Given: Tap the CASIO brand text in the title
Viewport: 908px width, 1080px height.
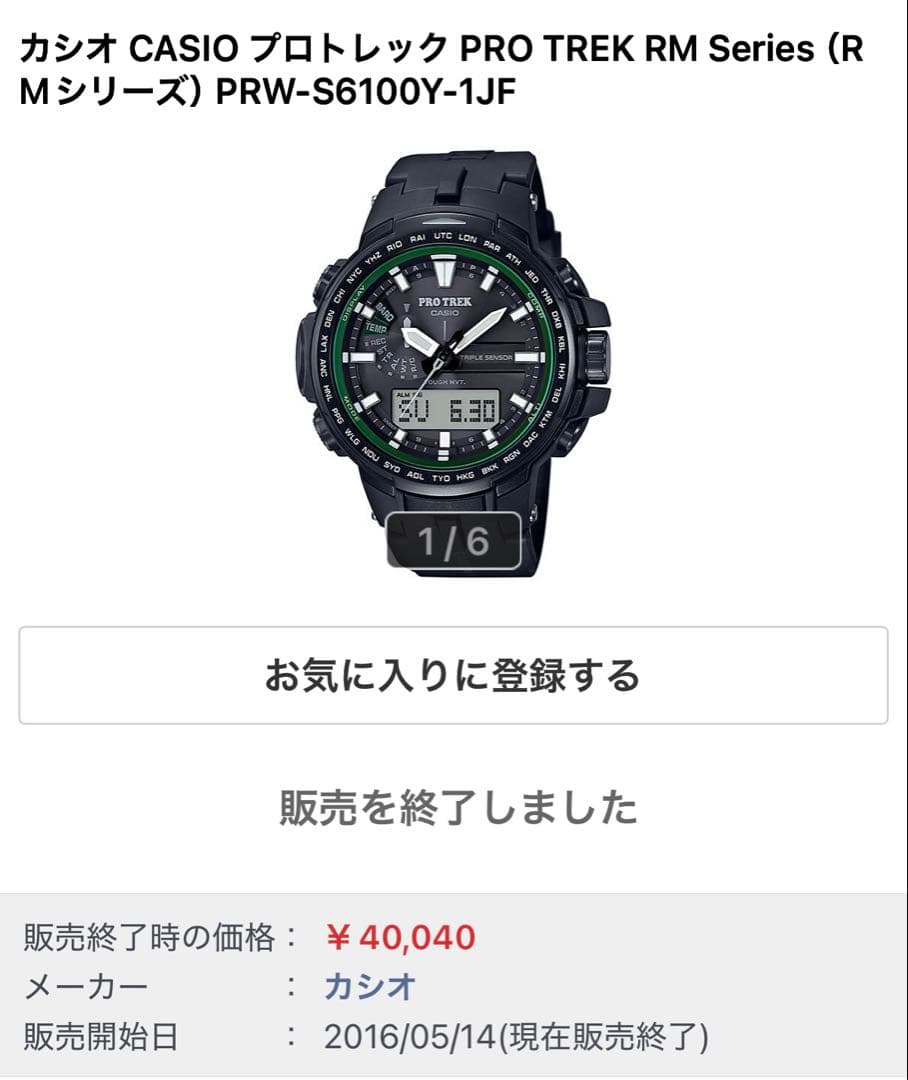Looking at the screenshot, I should (180, 43).
